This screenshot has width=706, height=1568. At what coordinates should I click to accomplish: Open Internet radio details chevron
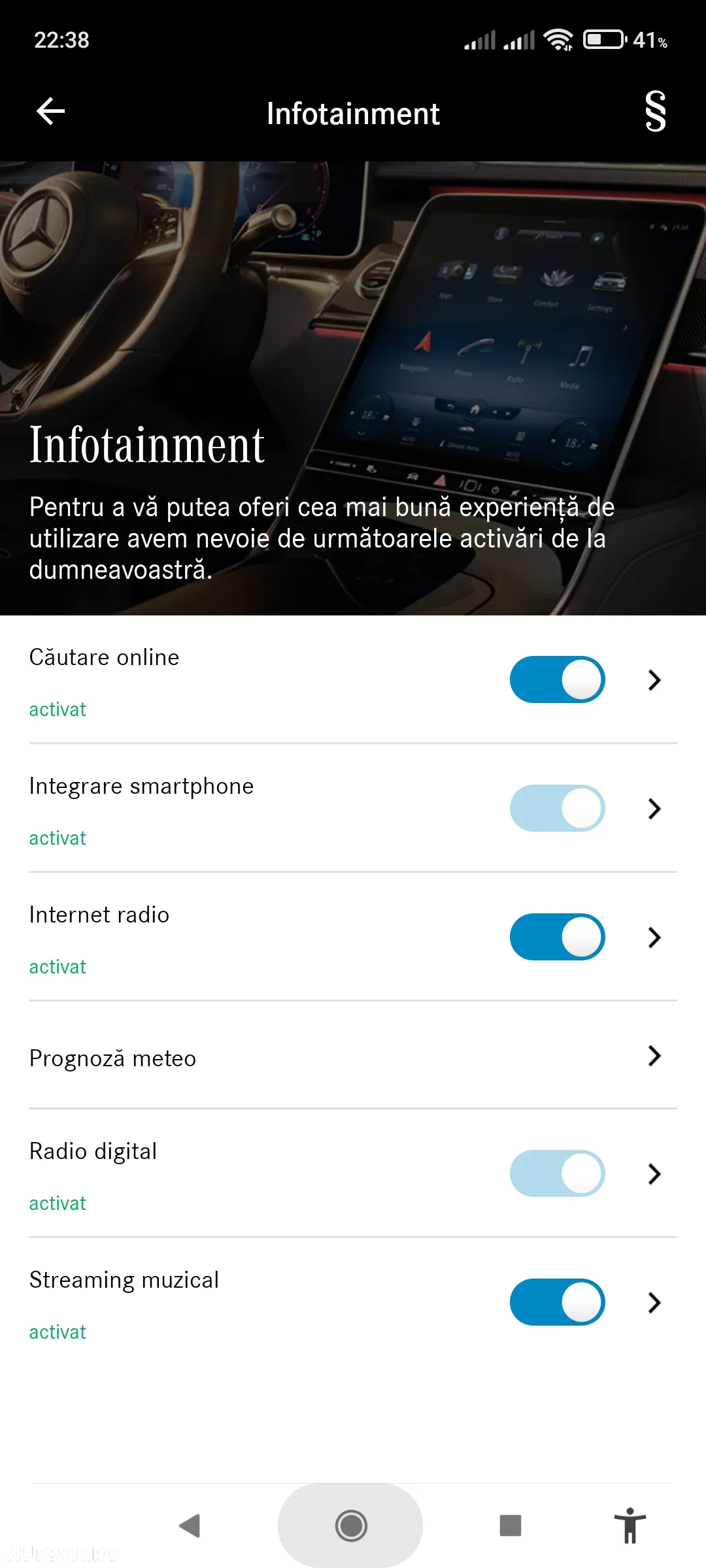pyautogui.click(x=654, y=938)
